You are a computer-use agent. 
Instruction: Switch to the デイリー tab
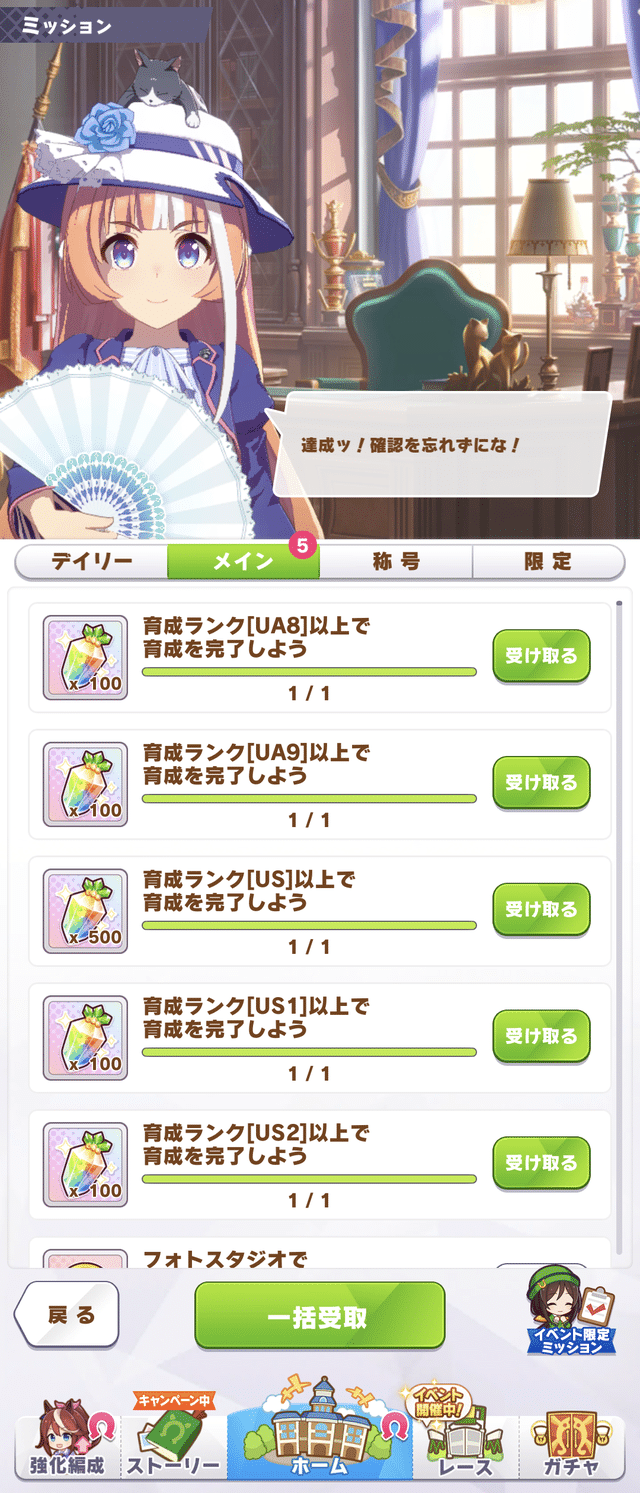pyautogui.click(x=92, y=562)
